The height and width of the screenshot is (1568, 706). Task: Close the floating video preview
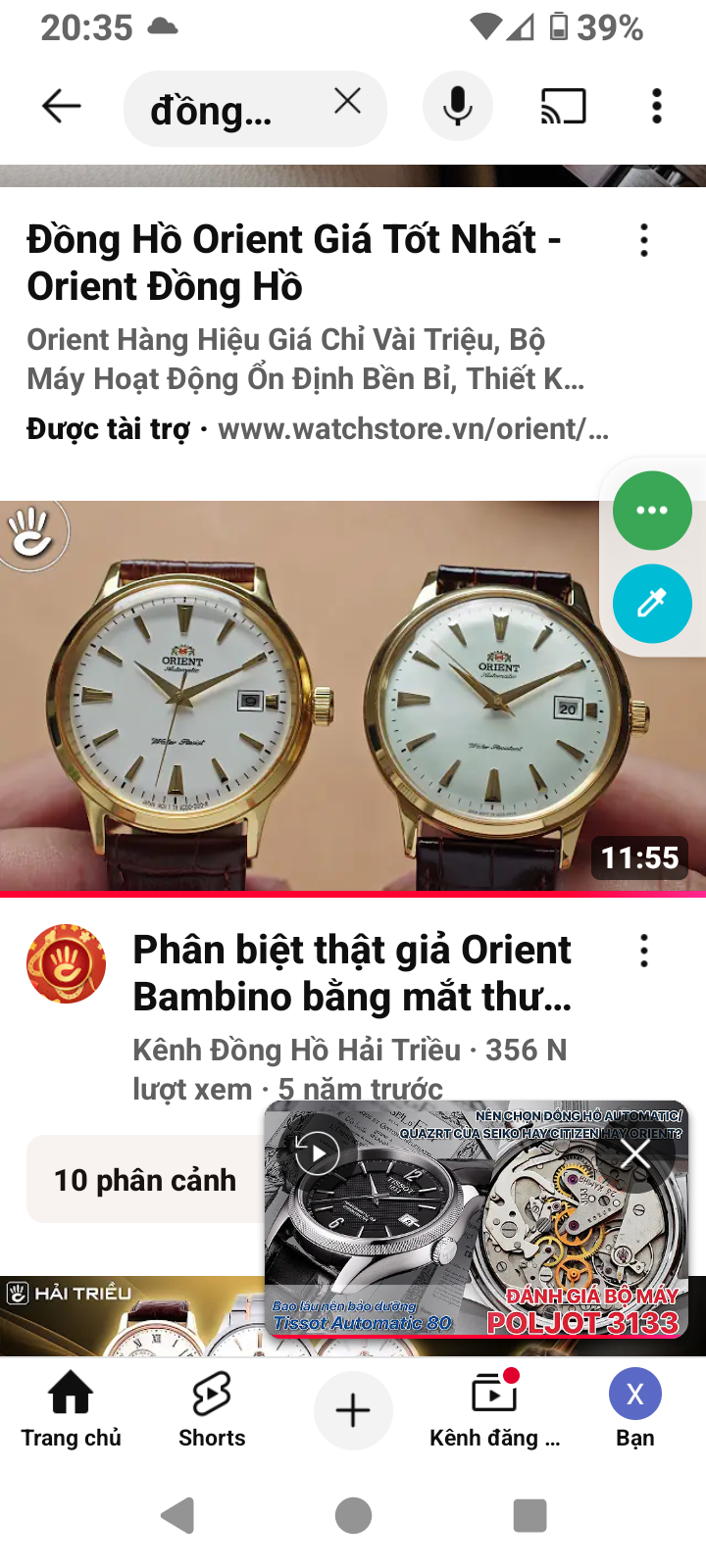click(635, 1154)
